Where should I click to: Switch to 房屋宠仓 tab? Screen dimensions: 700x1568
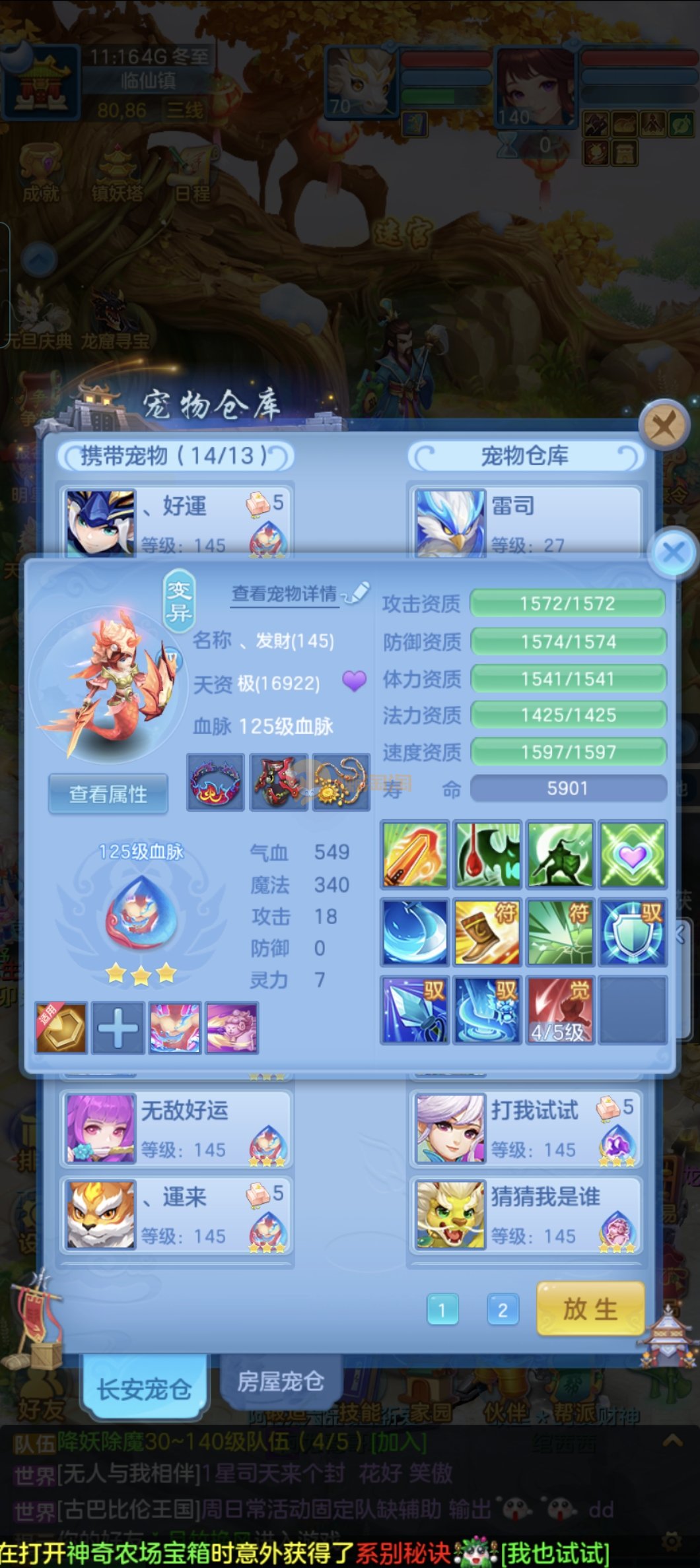coord(280,1381)
